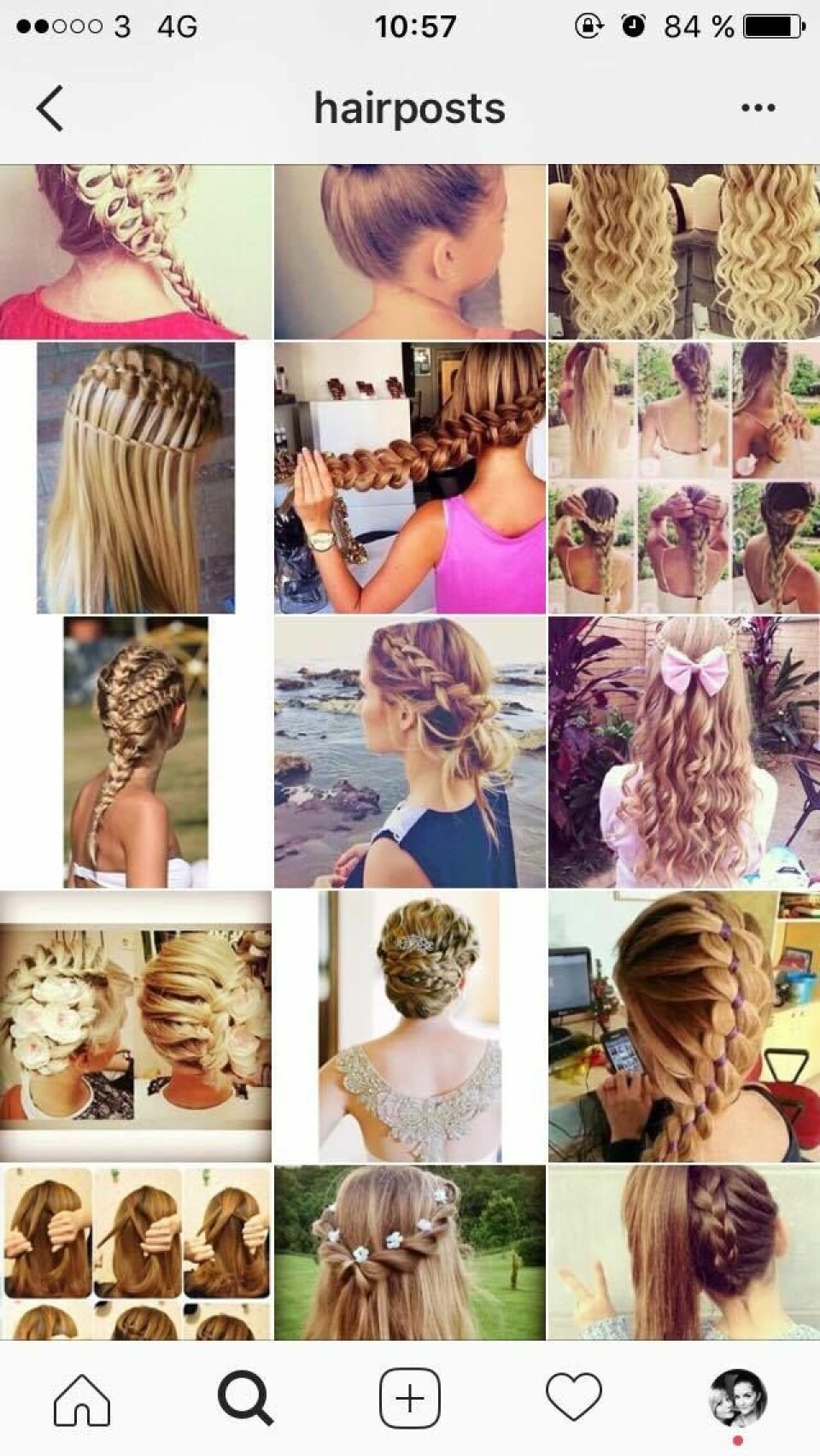Open the activity heart tab
The width and height of the screenshot is (820, 1456).
click(573, 1399)
